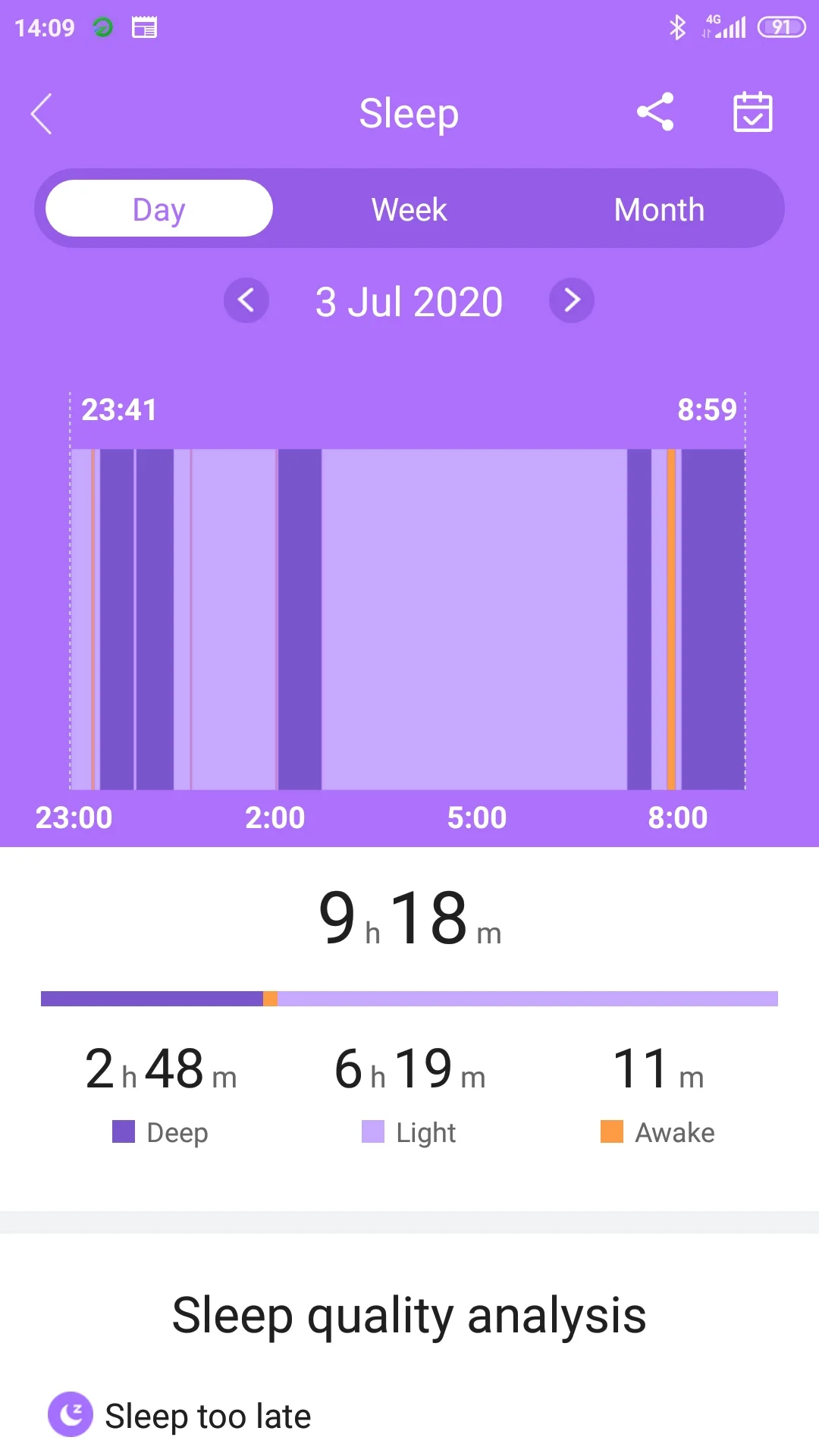Open the calendar date picker
The width and height of the screenshot is (819, 1456).
[752, 112]
